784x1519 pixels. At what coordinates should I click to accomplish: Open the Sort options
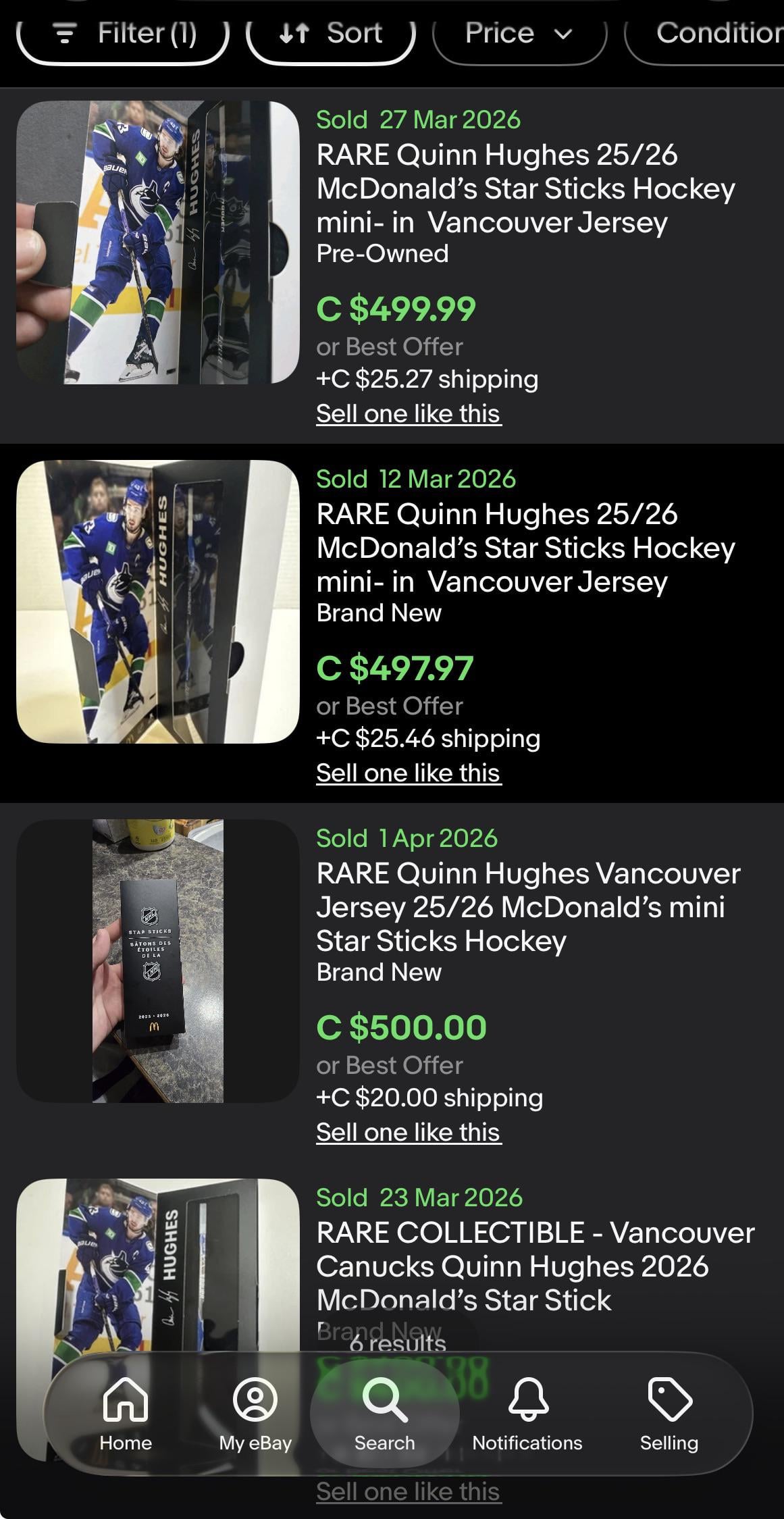[330, 34]
